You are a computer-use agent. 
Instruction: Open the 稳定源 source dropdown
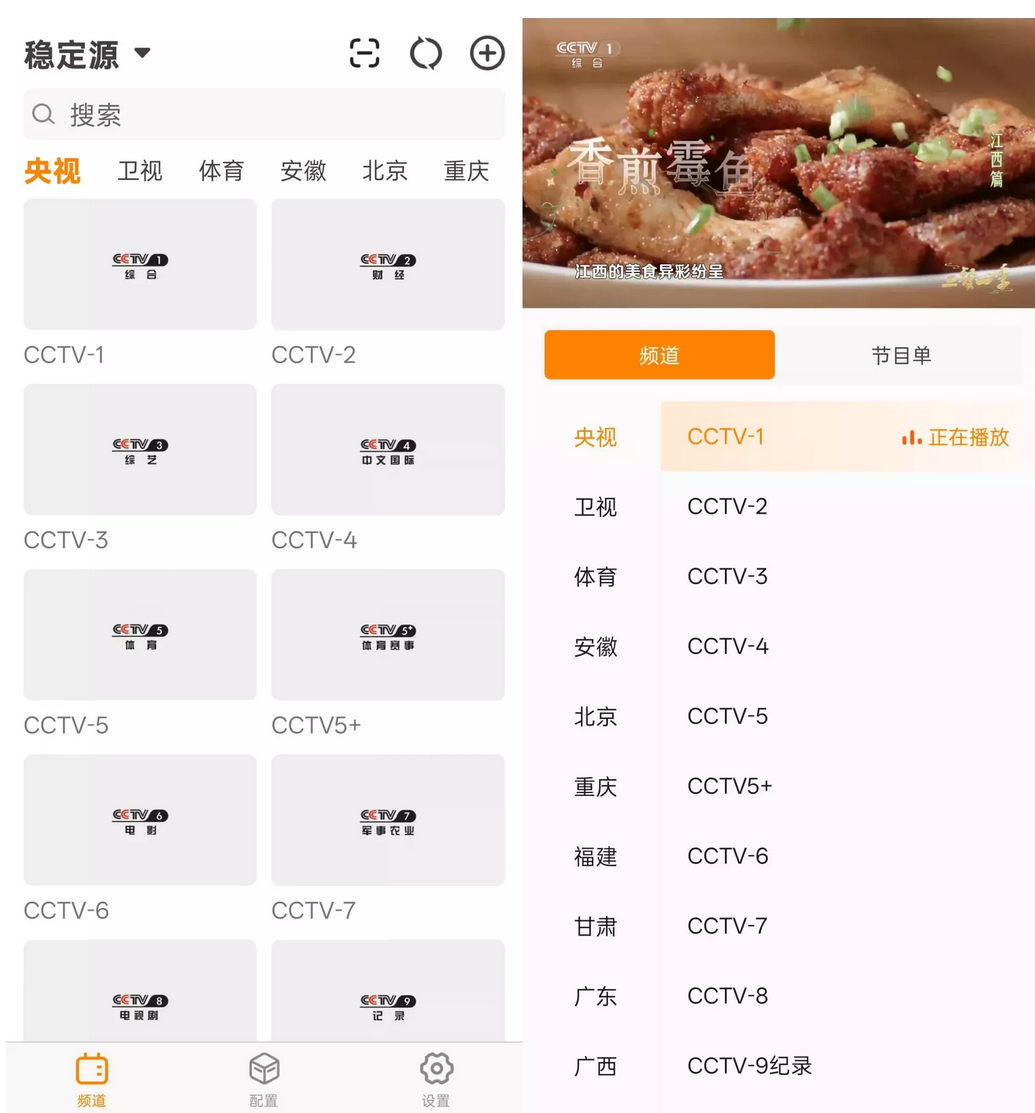(87, 54)
